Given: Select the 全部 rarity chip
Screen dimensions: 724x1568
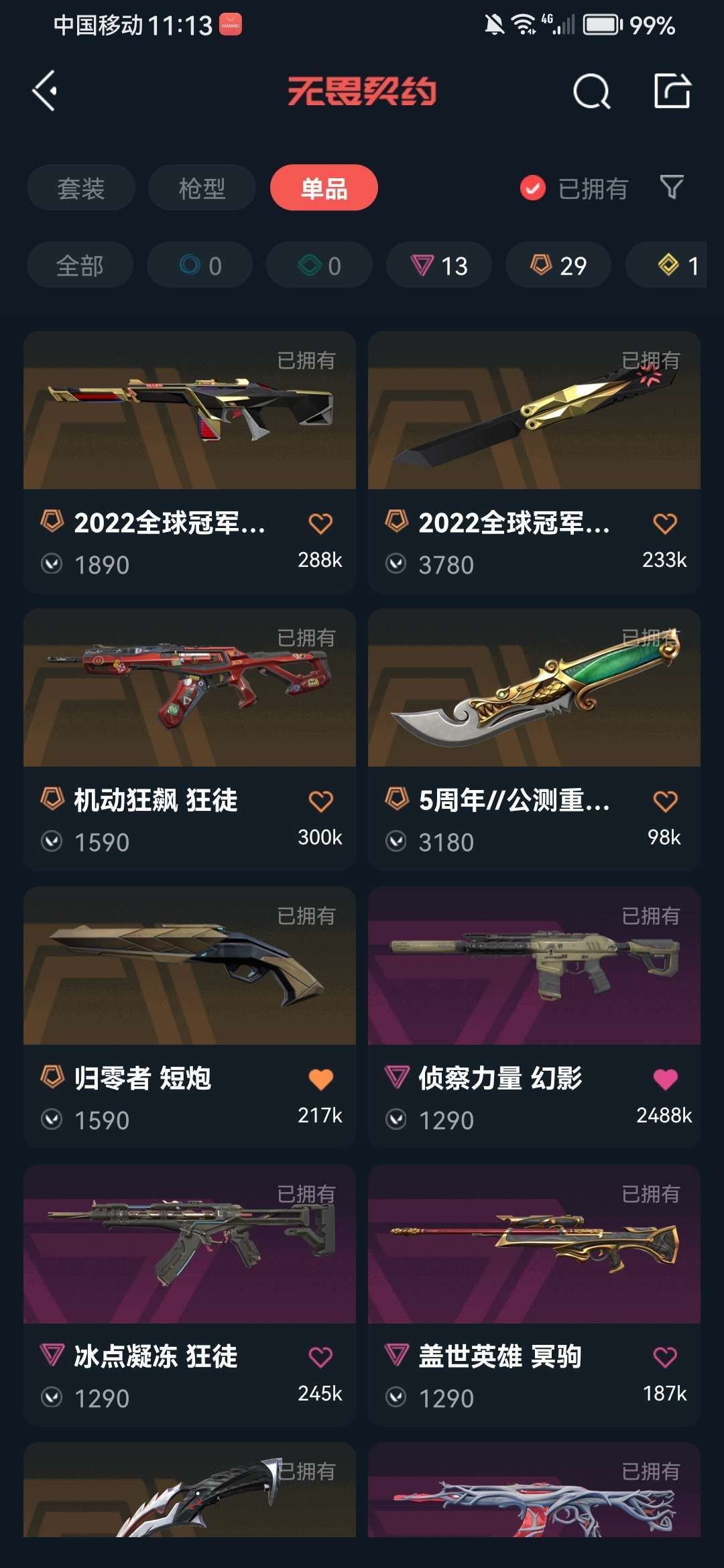Looking at the screenshot, I should point(80,266).
